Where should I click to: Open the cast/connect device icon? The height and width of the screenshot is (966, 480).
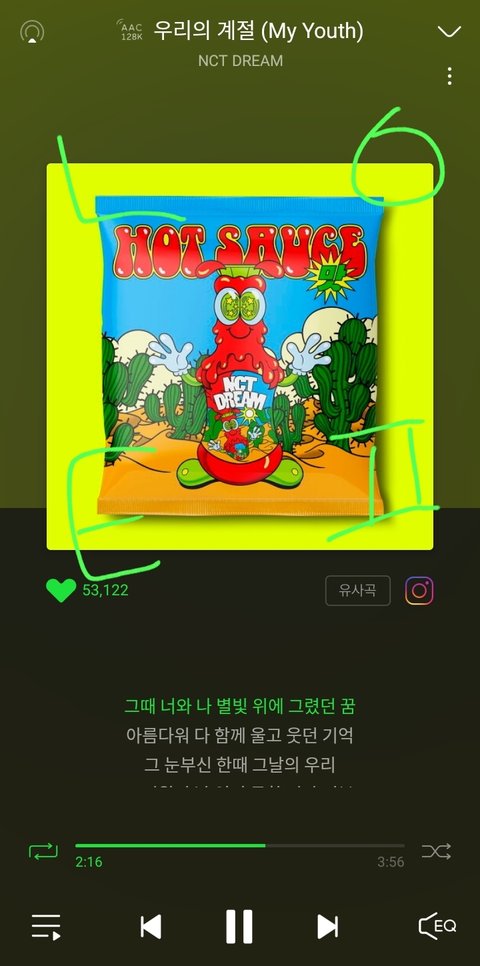(x=32, y=31)
